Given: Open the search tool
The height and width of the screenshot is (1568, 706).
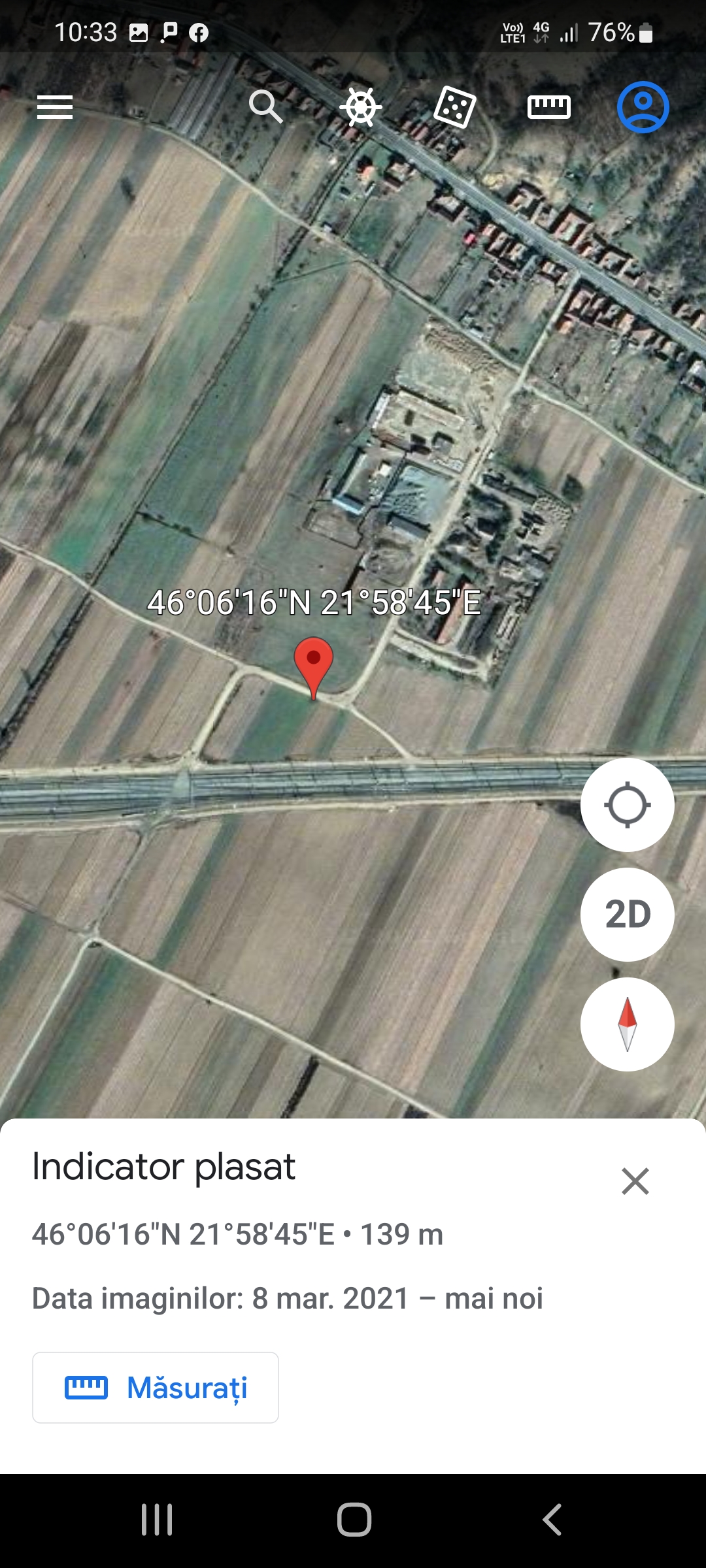Looking at the screenshot, I should [265, 106].
